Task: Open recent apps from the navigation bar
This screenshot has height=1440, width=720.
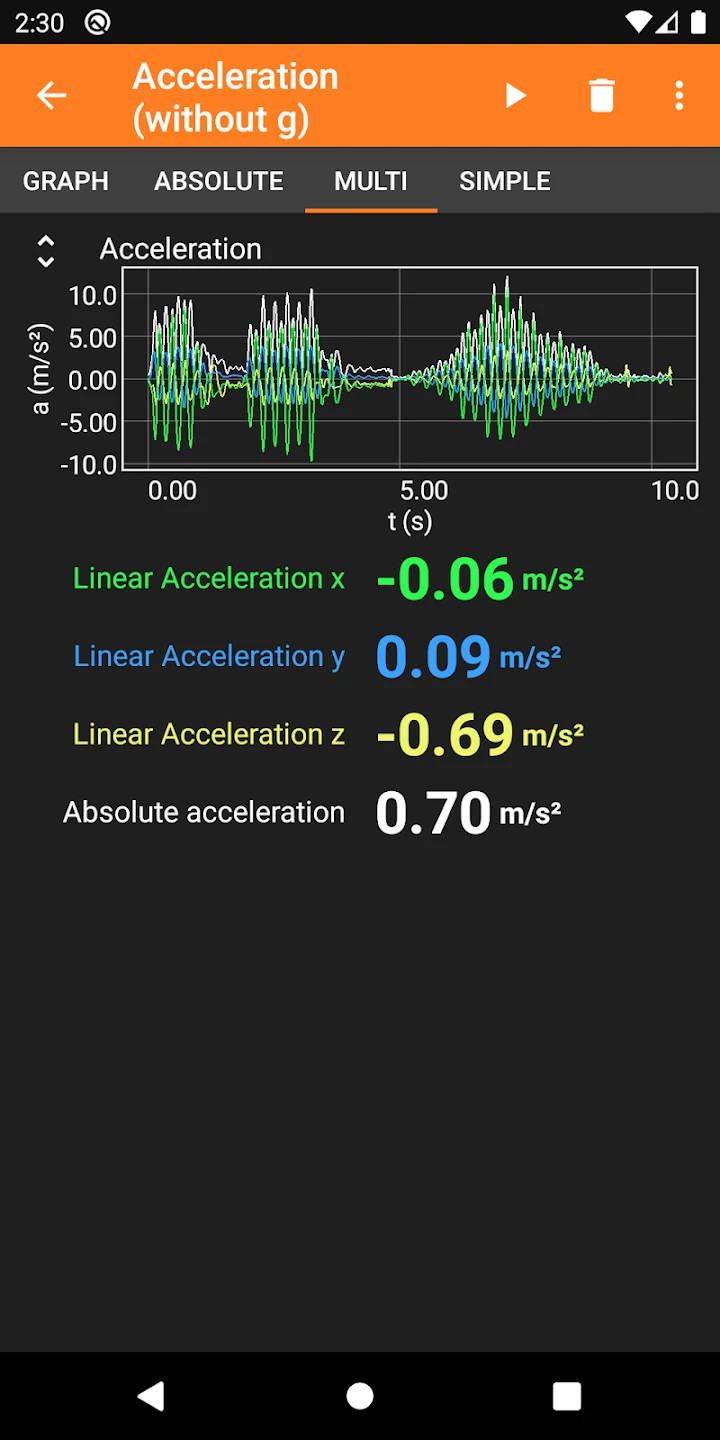Action: [x=567, y=1396]
